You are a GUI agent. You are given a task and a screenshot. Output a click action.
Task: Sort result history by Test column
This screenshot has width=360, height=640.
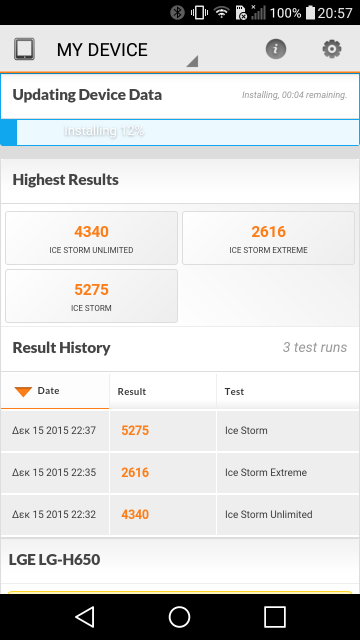click(x=288, y=391)
